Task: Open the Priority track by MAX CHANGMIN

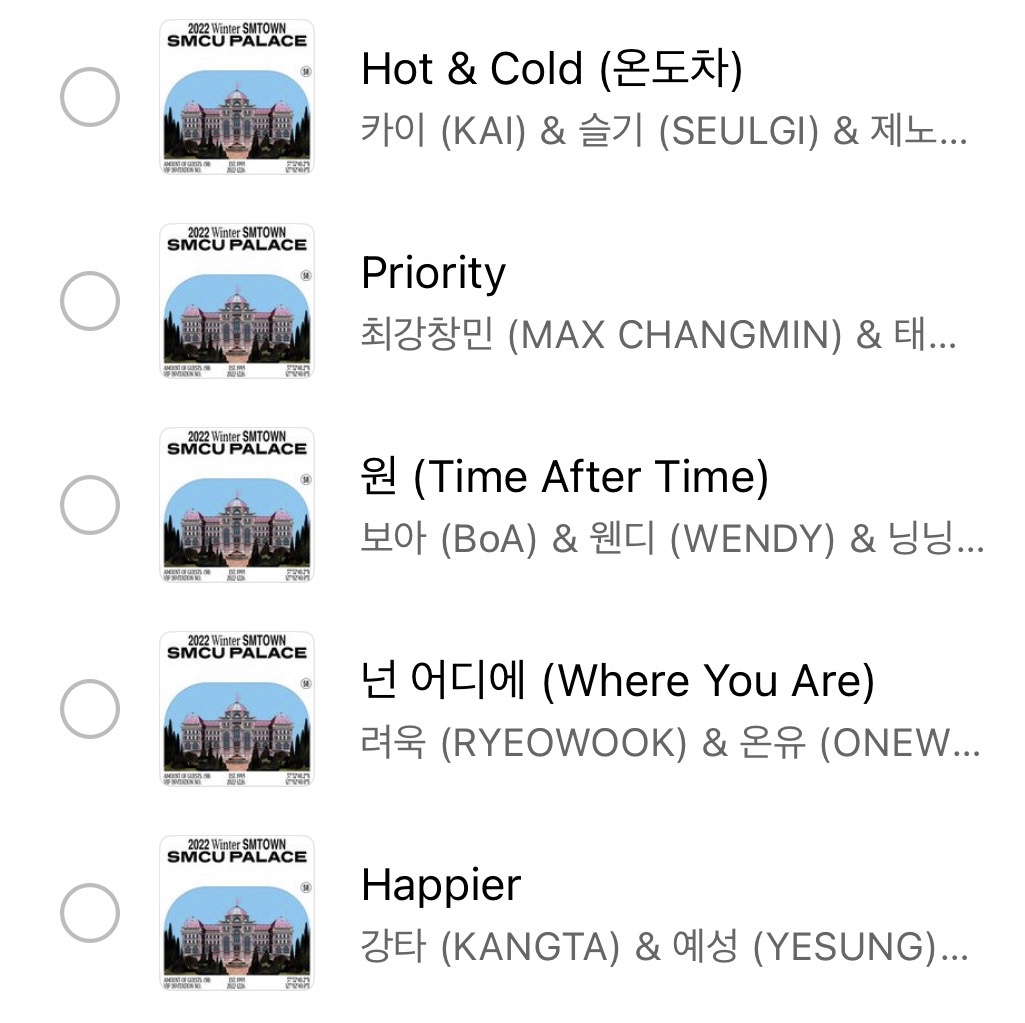Action: point(433,273)
